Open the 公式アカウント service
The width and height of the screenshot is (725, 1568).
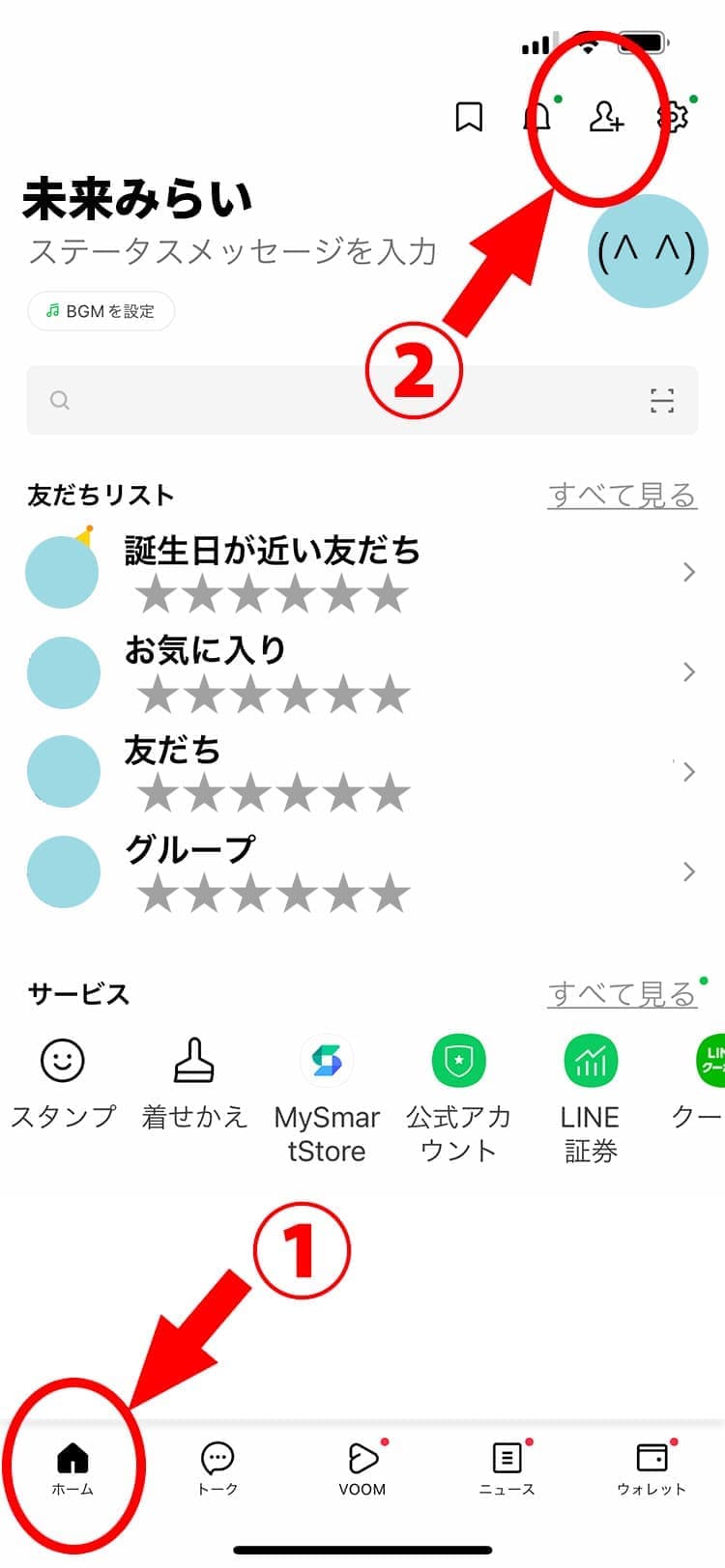click(x=458, y=1099)
